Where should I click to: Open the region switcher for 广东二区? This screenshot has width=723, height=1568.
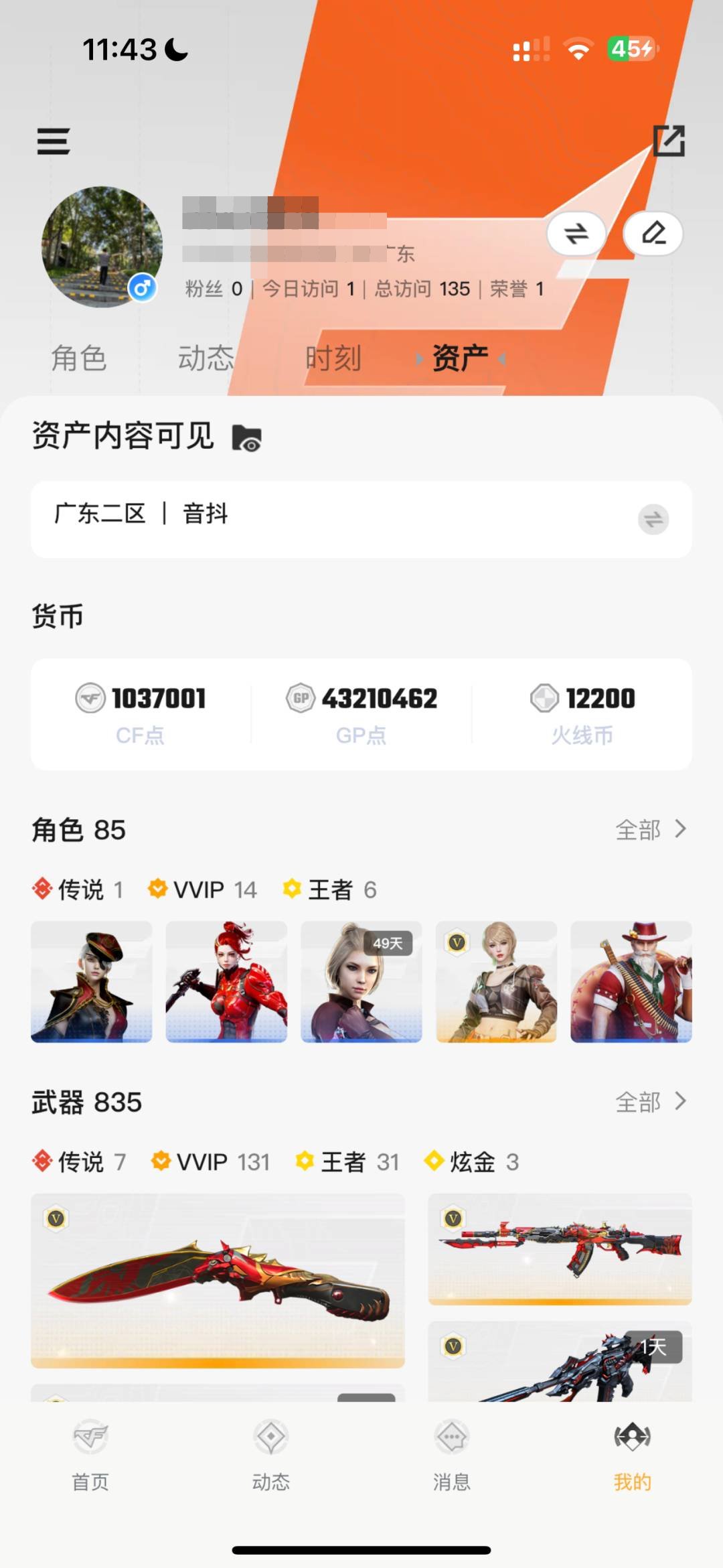pyautogui.click(x=654, y=519)
